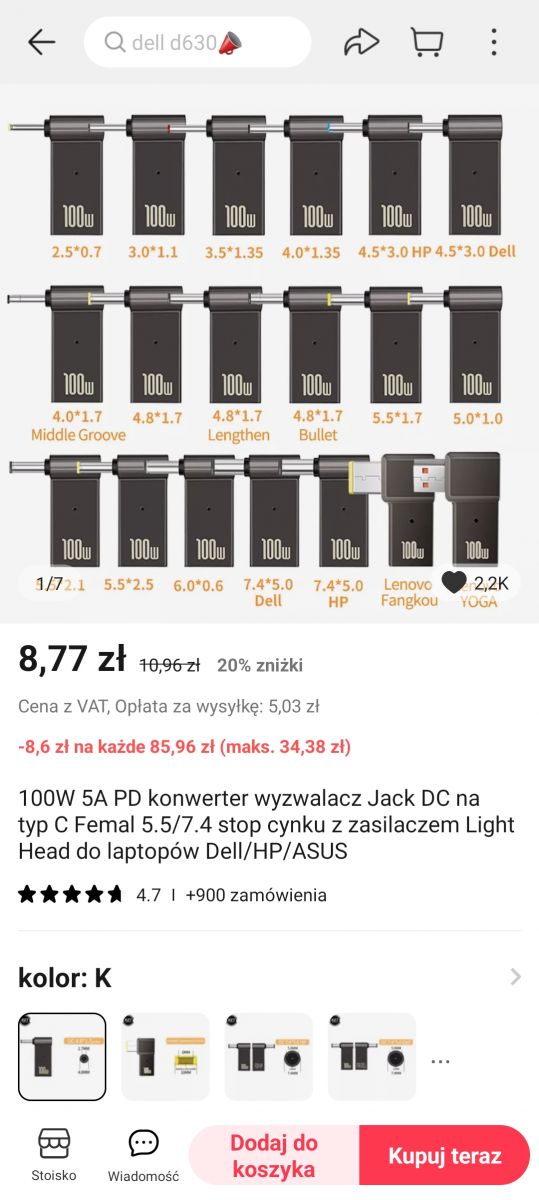Buy now with Kupuj teraz
The image size is (539, 1200).
445,1156
